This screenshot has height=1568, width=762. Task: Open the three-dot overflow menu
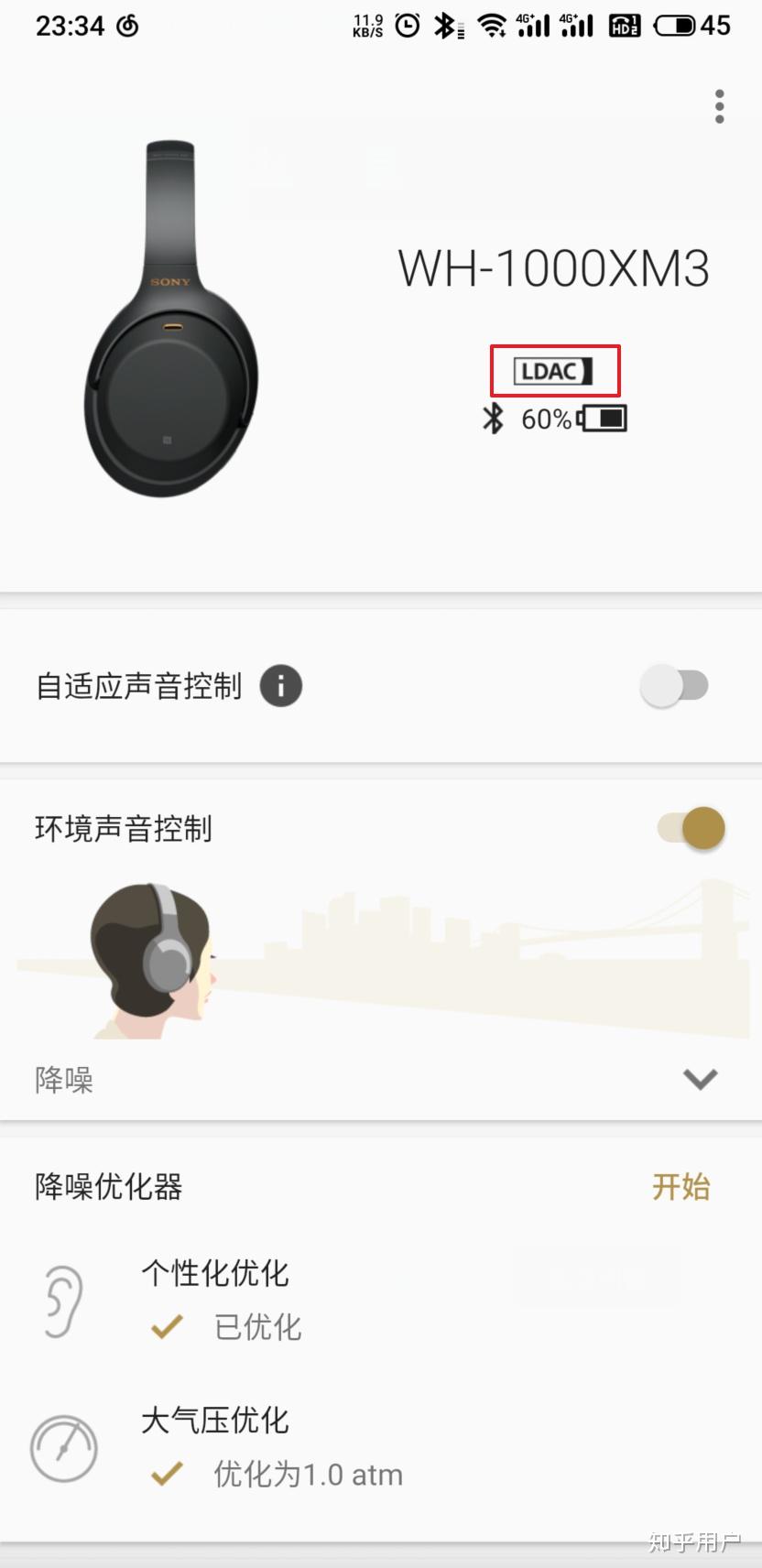tap(719, 106)
